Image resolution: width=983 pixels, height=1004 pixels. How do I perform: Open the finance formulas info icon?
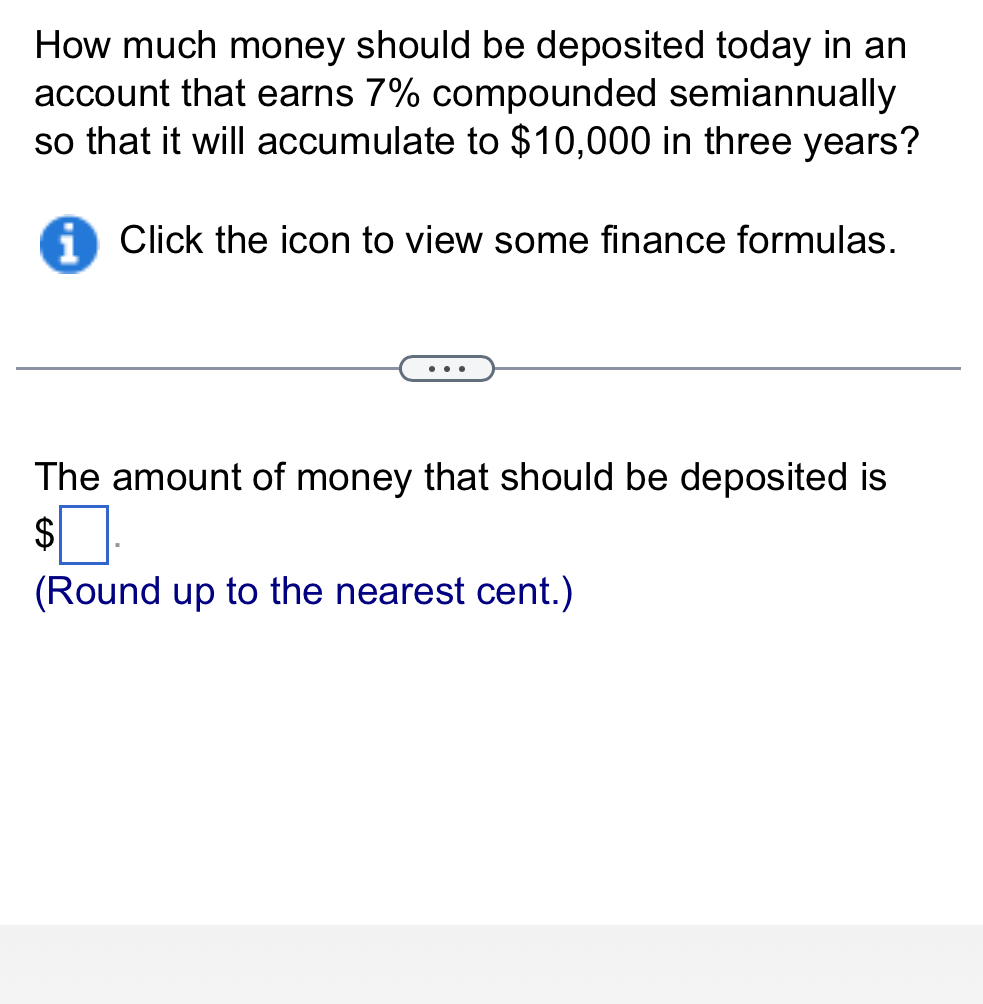[x=69, y=245]
